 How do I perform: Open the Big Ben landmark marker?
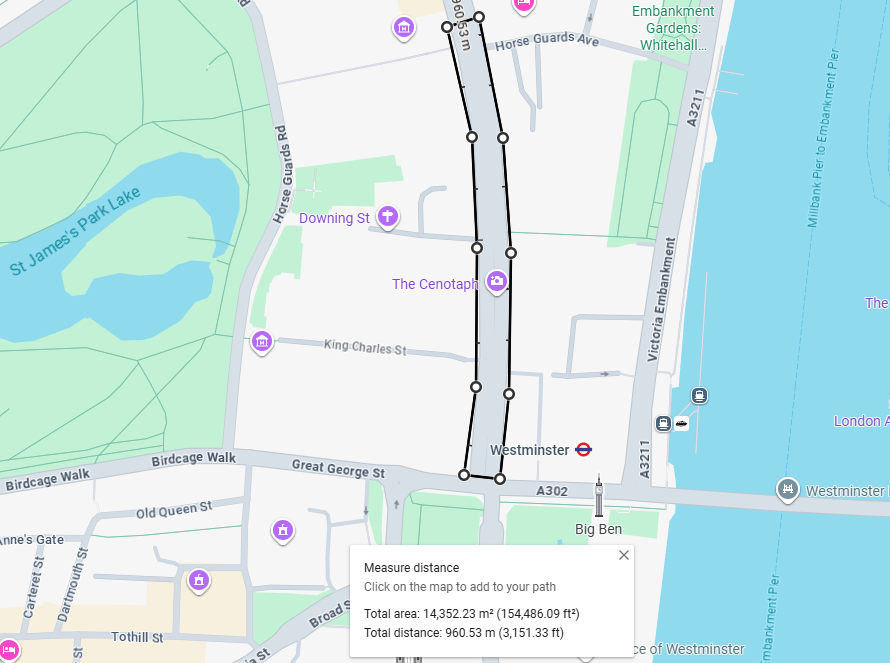point(599,497)
